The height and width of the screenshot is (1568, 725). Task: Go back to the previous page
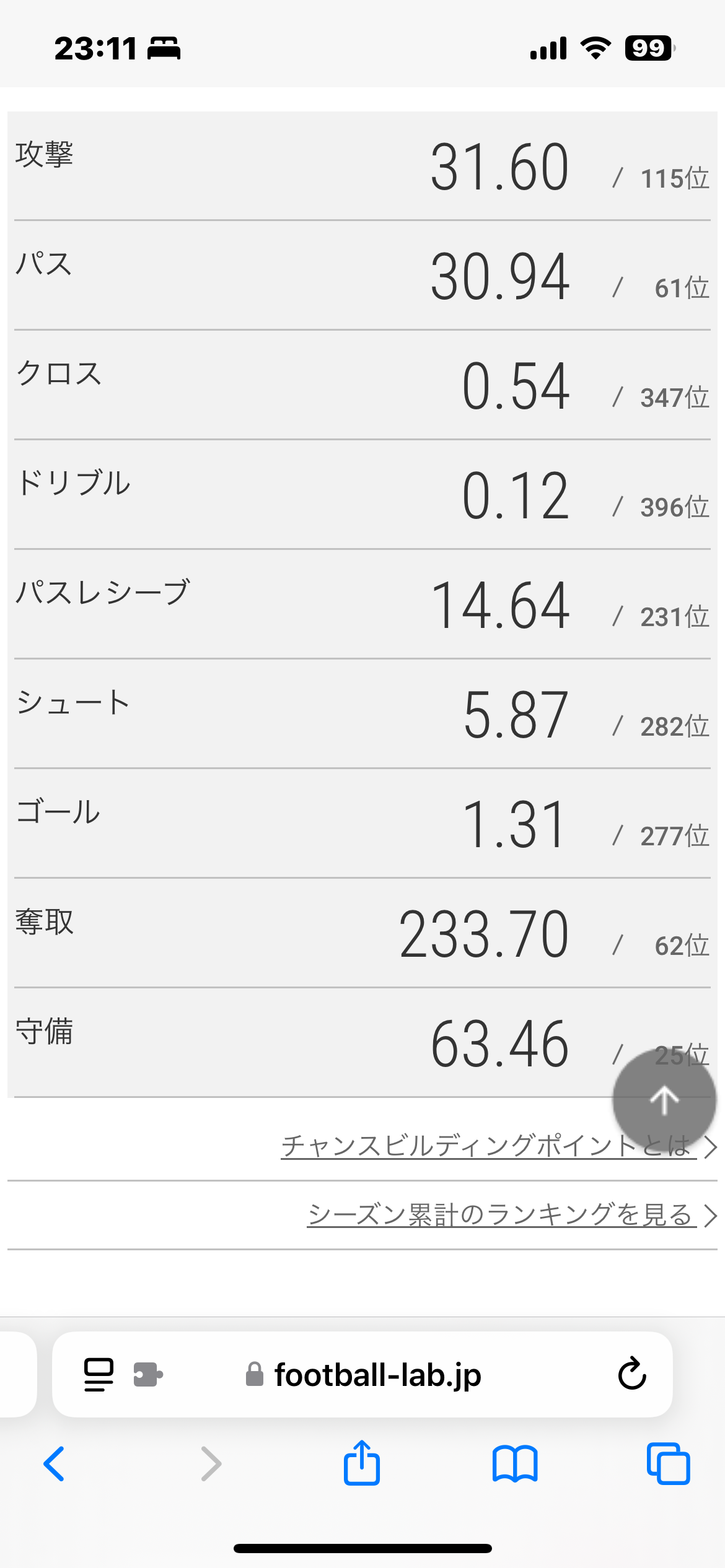55,1464
